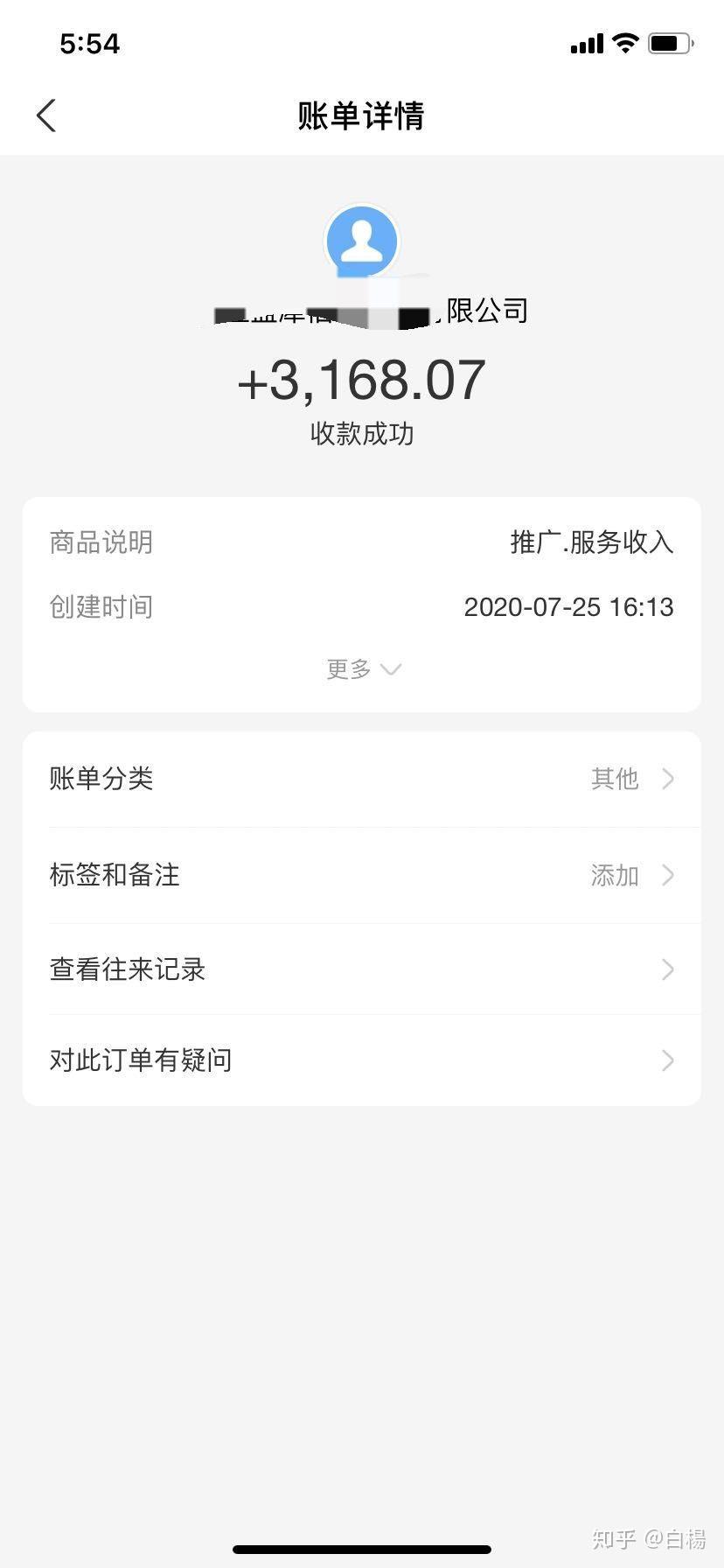Add a tag via 标签和备注
Viewport: 724px width, 1568px height.
(x=362, y=875)
